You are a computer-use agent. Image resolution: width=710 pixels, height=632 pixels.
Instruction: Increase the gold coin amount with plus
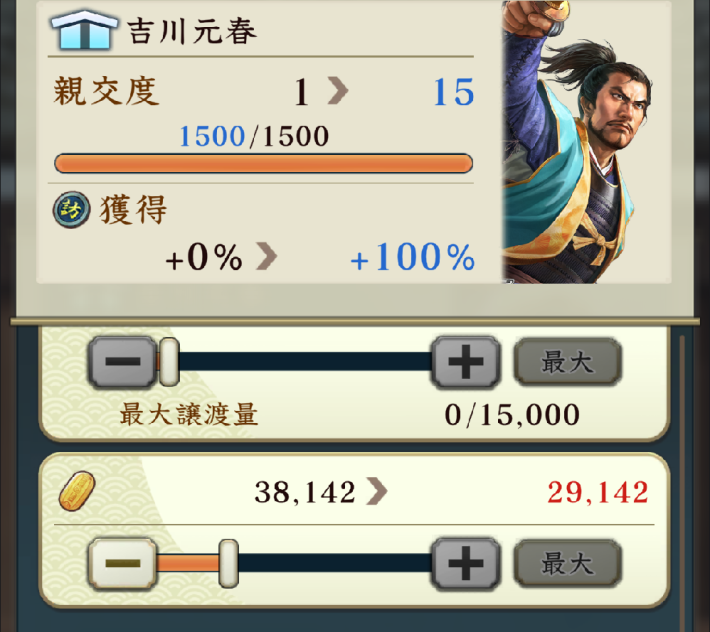click(x=465, y=564)
